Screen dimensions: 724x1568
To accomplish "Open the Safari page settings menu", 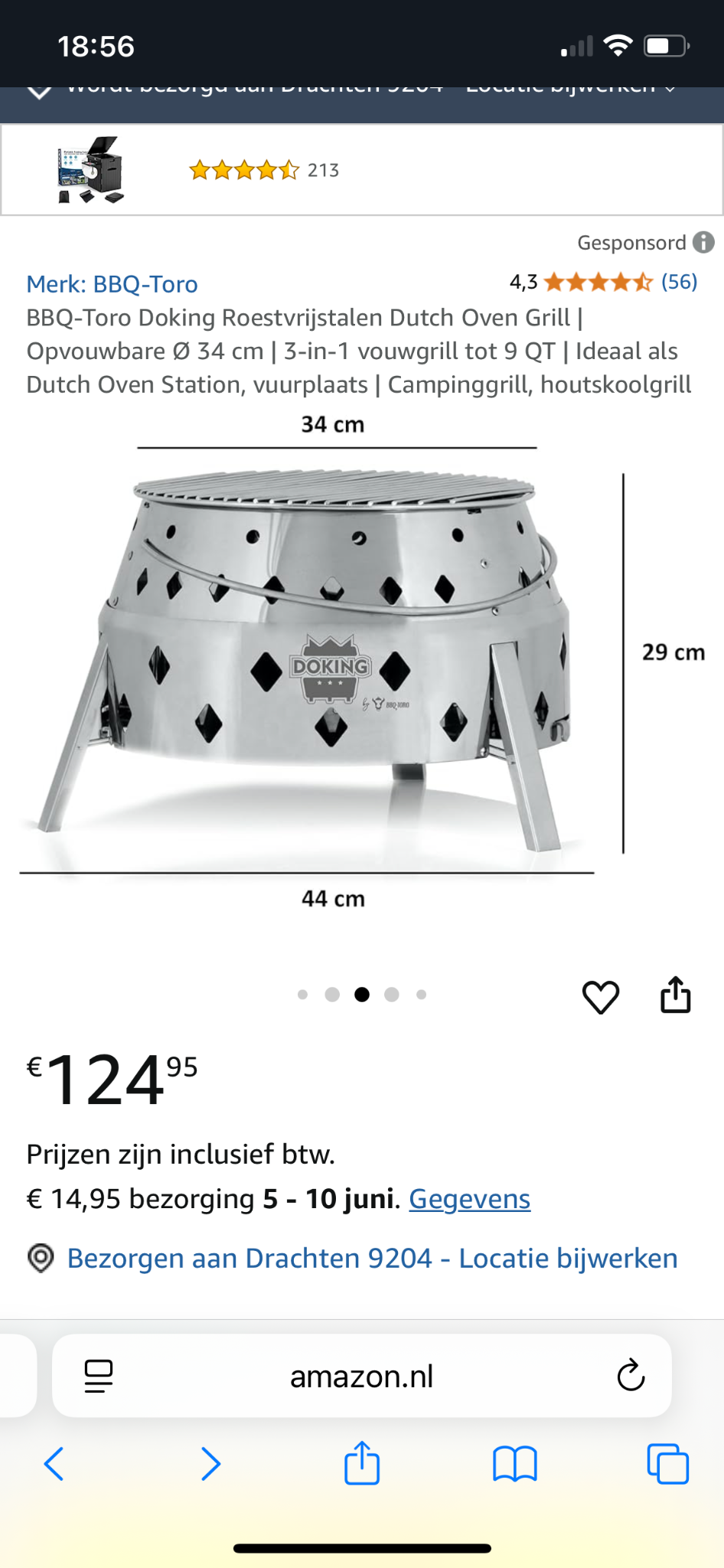I will 99,1376.
